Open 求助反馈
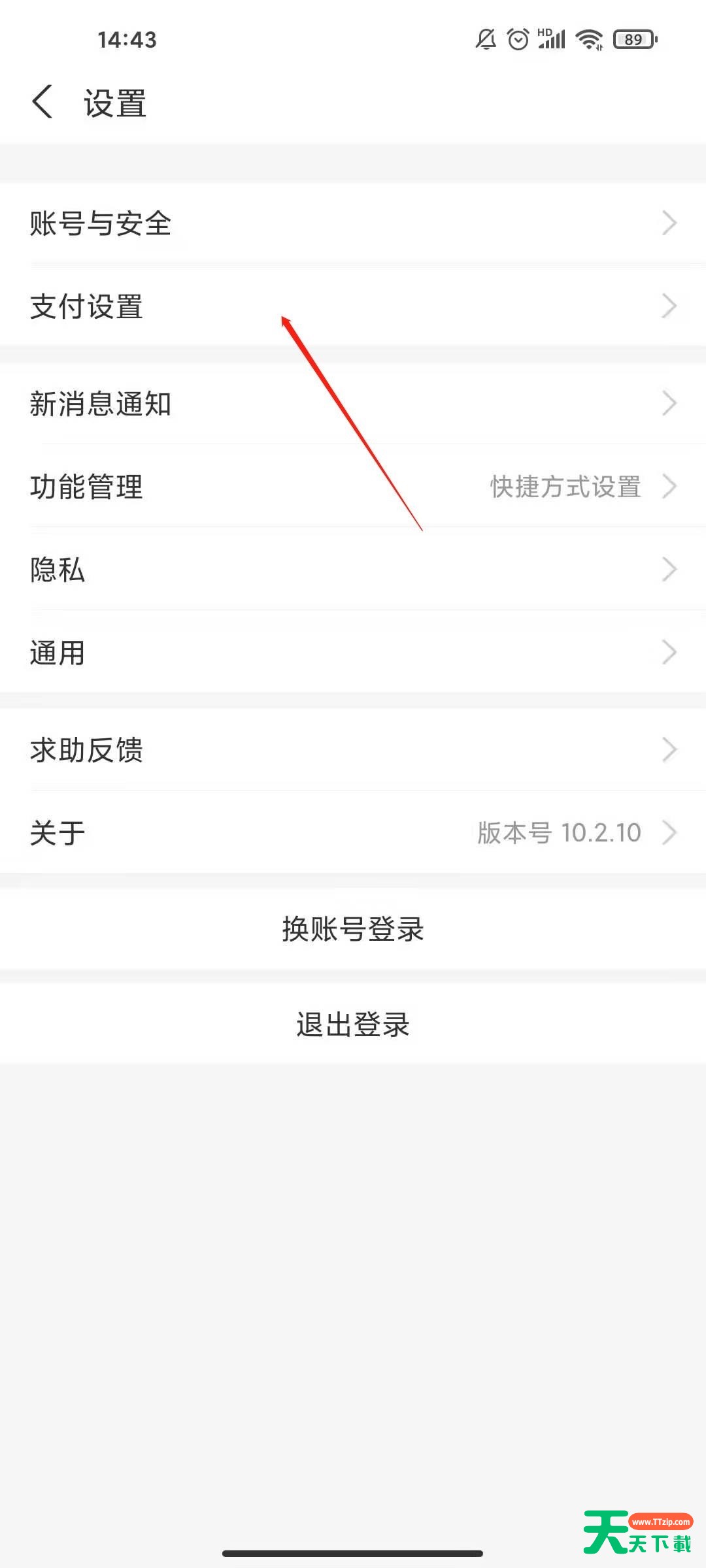 click(353, 749)
